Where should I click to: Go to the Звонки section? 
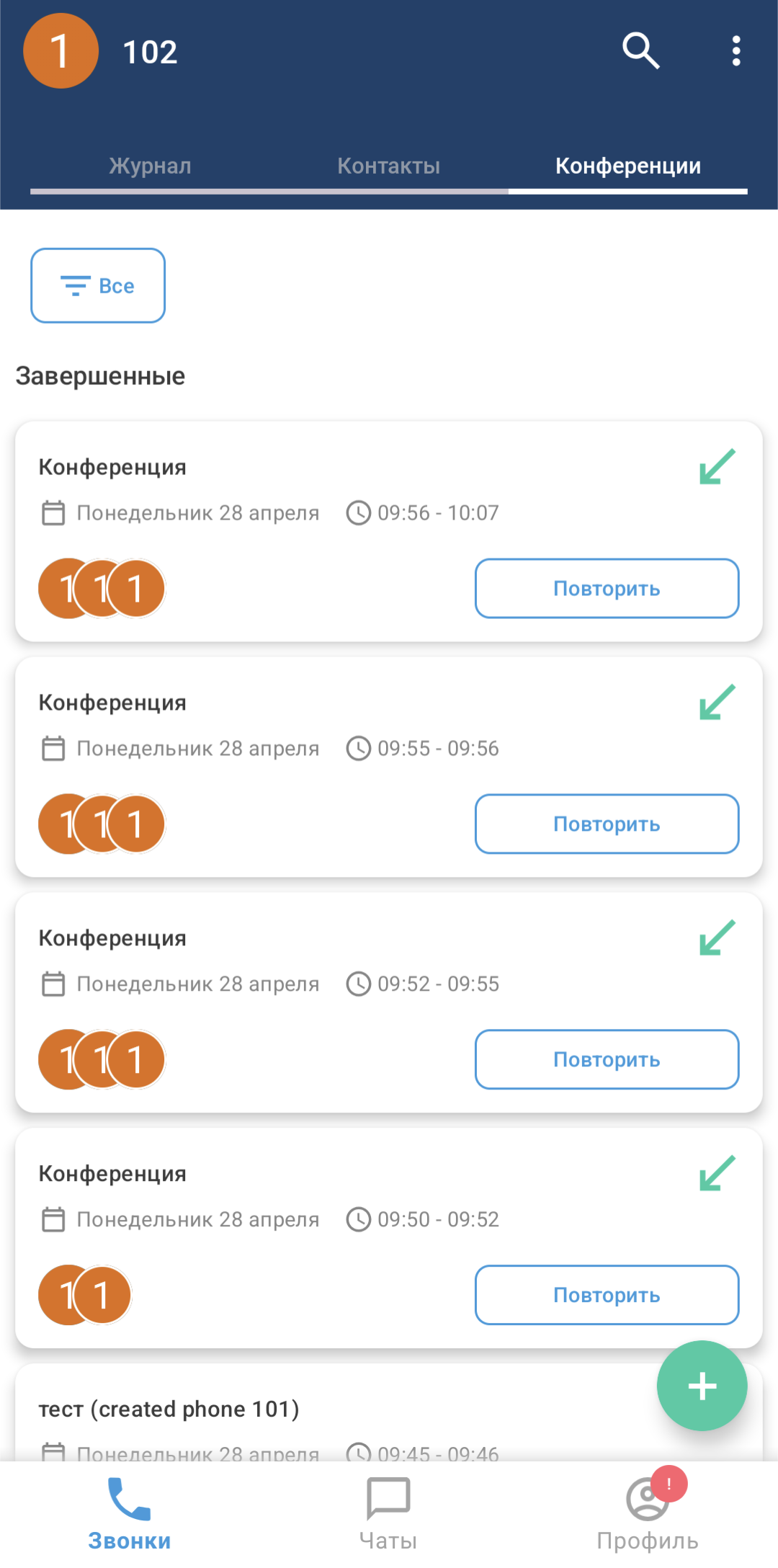[130, 1513]
